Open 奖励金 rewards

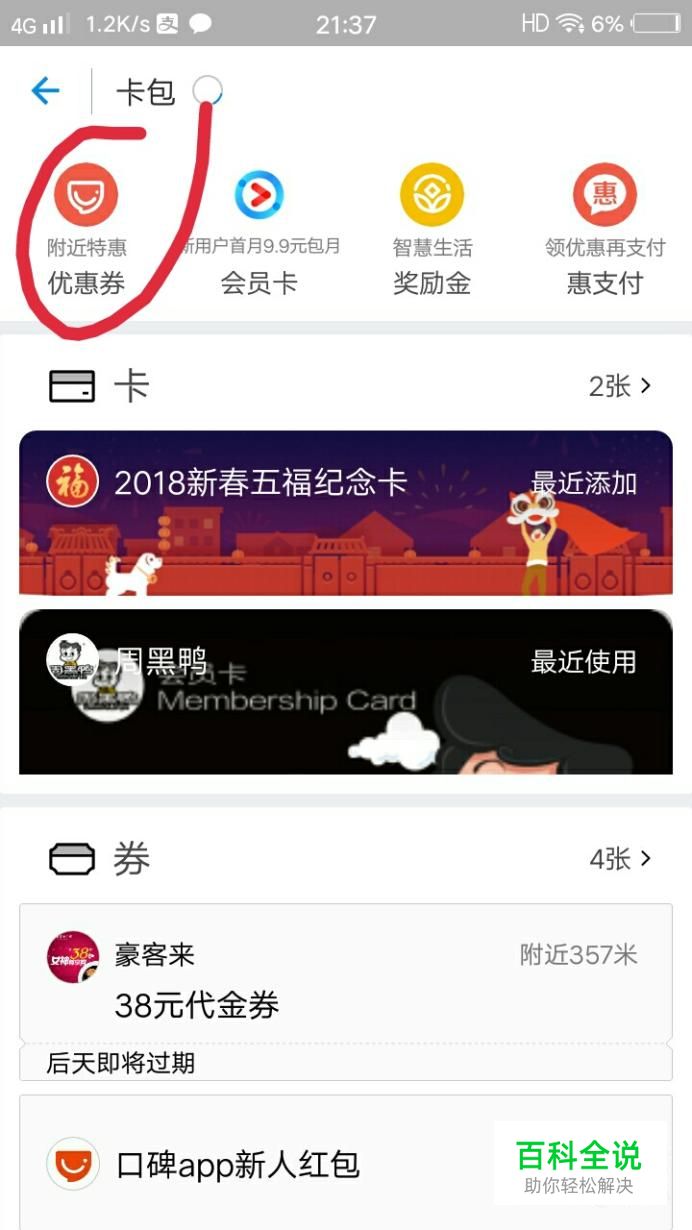[432, 230]
